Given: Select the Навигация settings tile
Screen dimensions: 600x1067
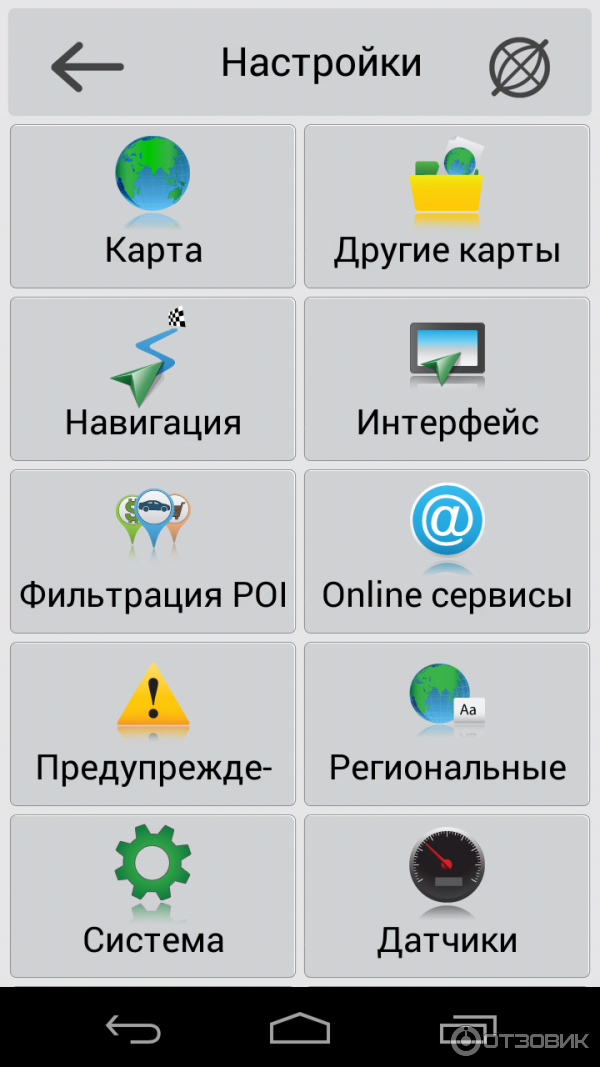Looking at the screenshot, I should coord(153,379).
